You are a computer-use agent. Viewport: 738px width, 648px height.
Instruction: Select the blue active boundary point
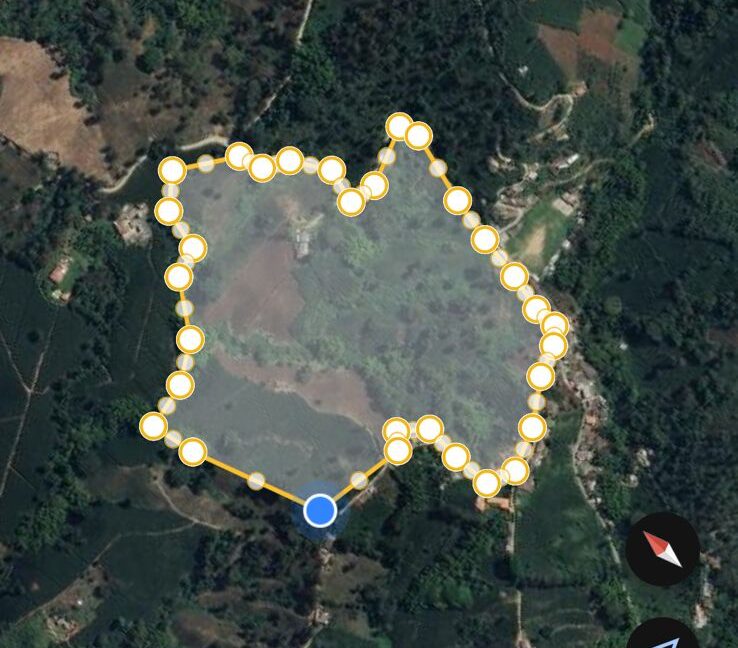click(320, 510)
